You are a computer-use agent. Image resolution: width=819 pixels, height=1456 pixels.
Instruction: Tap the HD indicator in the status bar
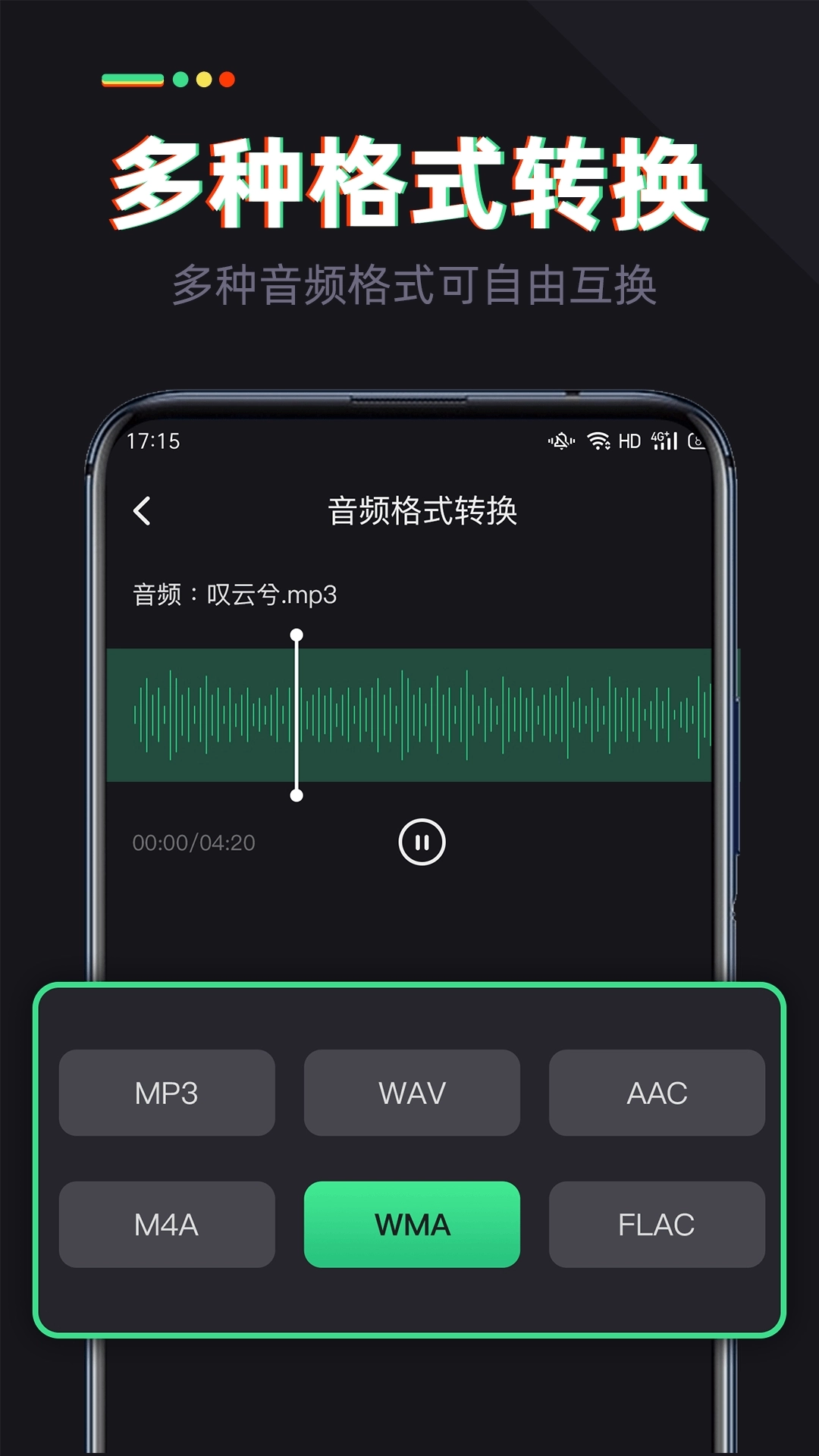tap(629, 439)
